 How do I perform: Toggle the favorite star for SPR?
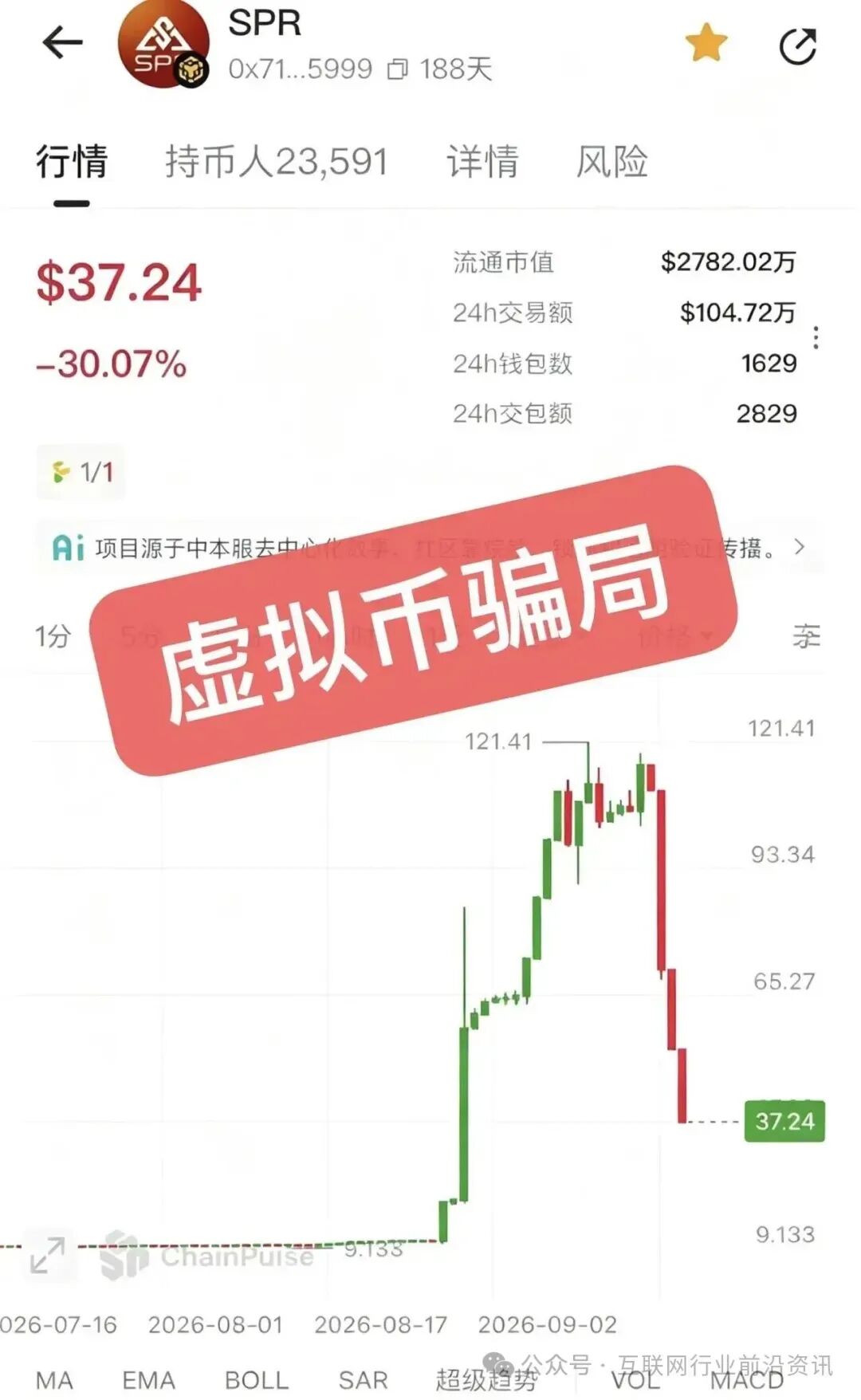coord(706,43)
